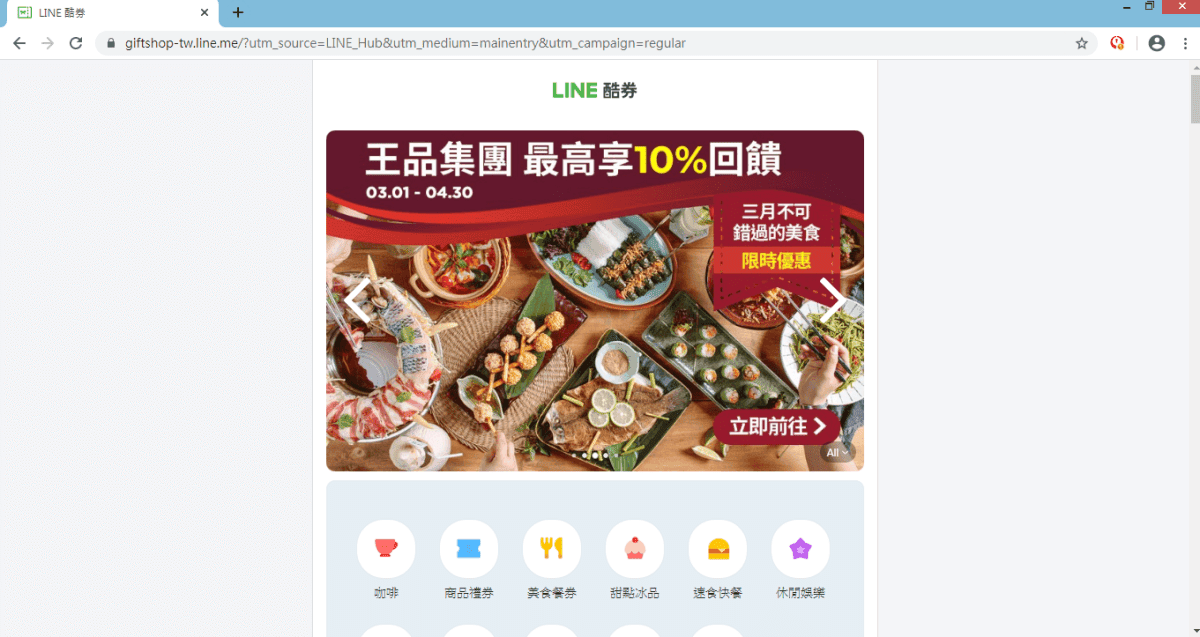Bookmark this page with the star icon

click(1081, 43)
